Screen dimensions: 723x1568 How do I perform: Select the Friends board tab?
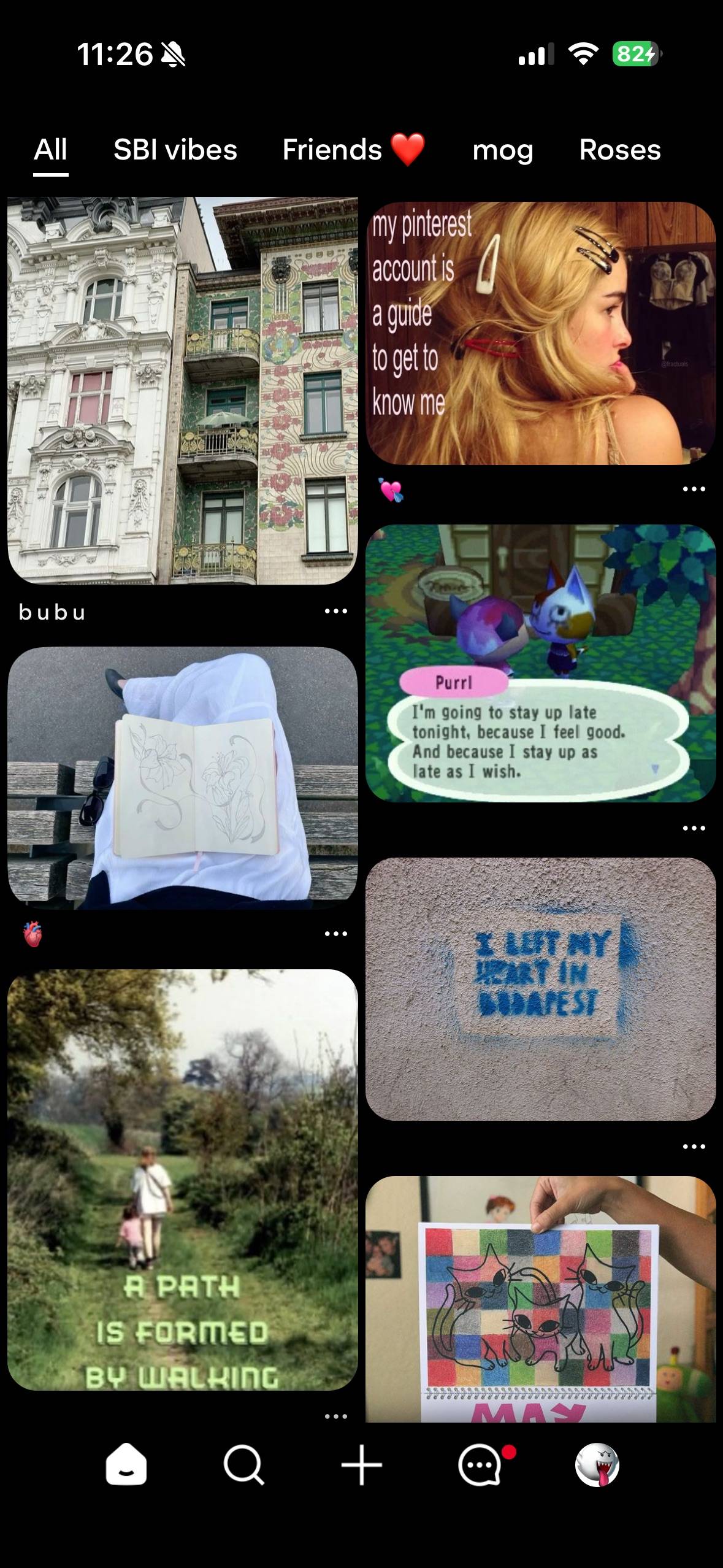click(x=354, y=150)
